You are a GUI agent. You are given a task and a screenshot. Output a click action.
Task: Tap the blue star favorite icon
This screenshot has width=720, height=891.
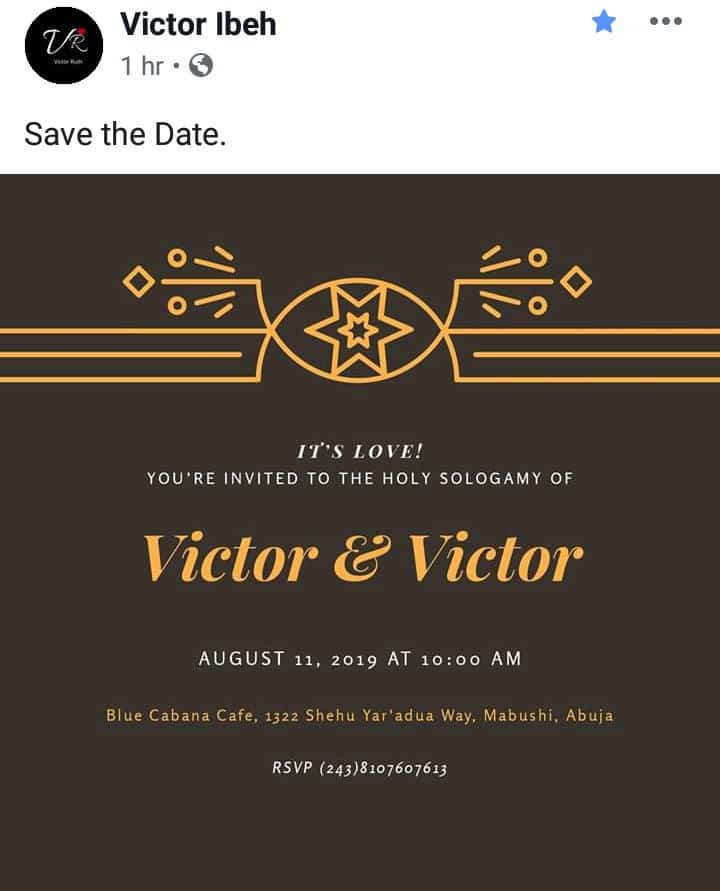[x=604, y=21]
